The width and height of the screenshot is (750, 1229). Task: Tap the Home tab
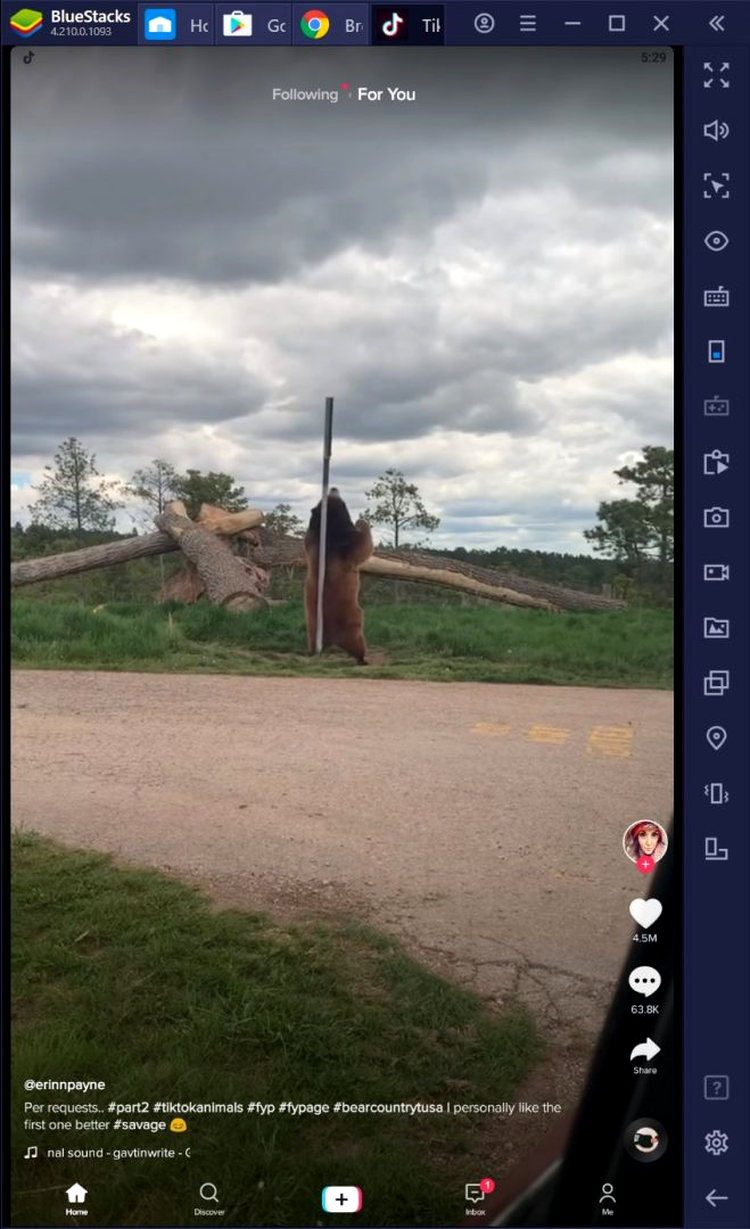pyautogui.click(x=77, y=1198)
